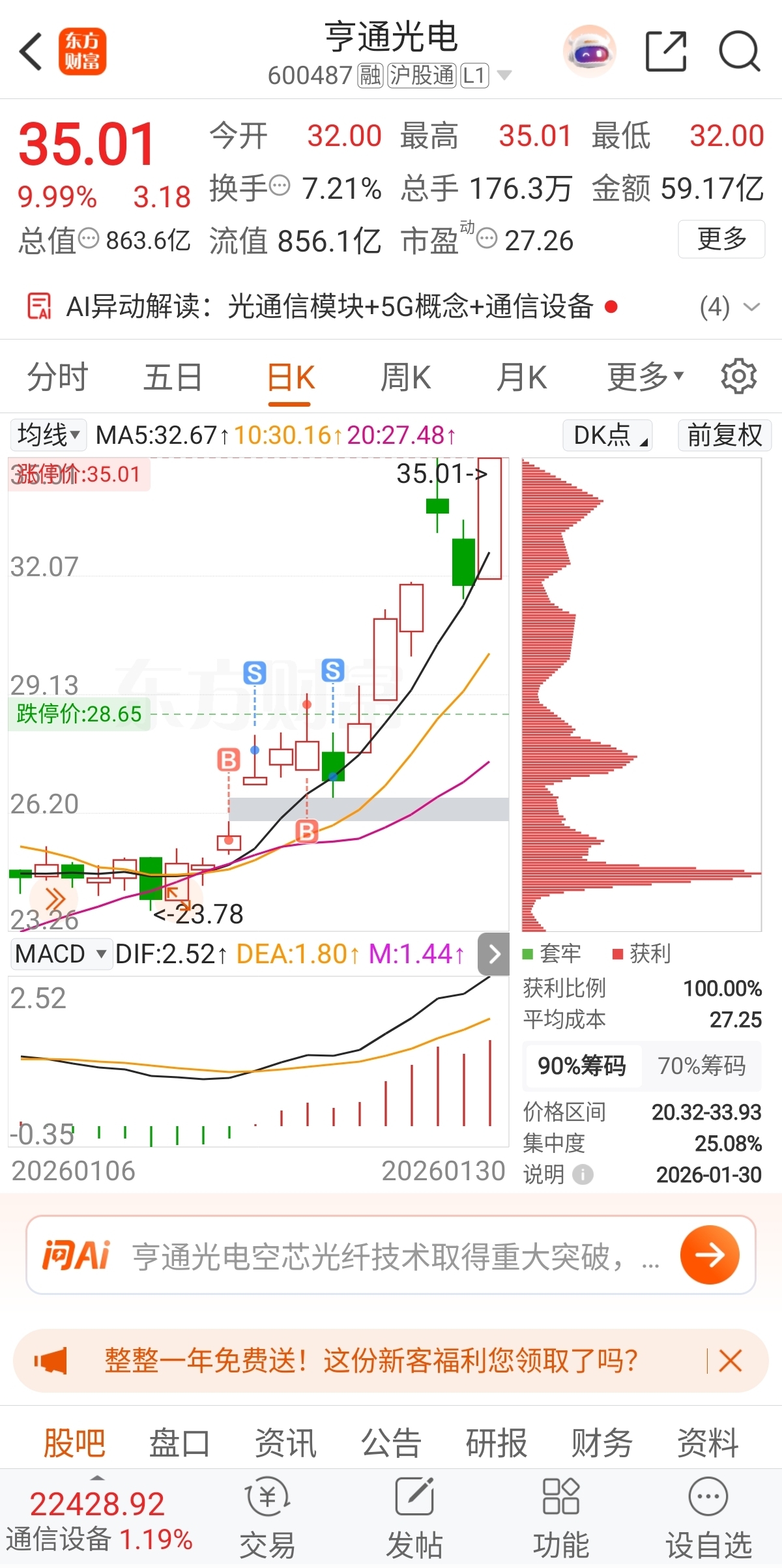Switch to the 分时 chart tab

tap(57, 377)
